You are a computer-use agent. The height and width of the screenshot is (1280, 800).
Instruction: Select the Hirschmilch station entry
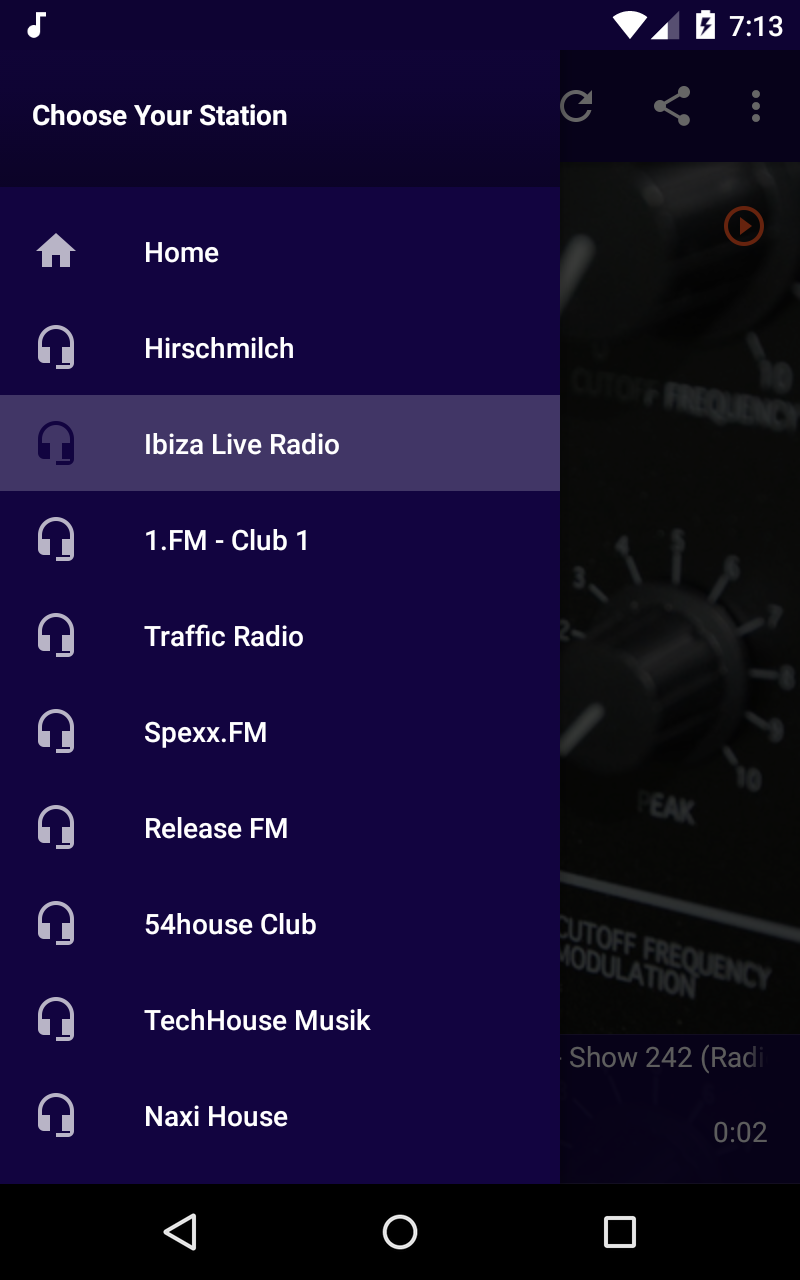click(x=219, y=348)
